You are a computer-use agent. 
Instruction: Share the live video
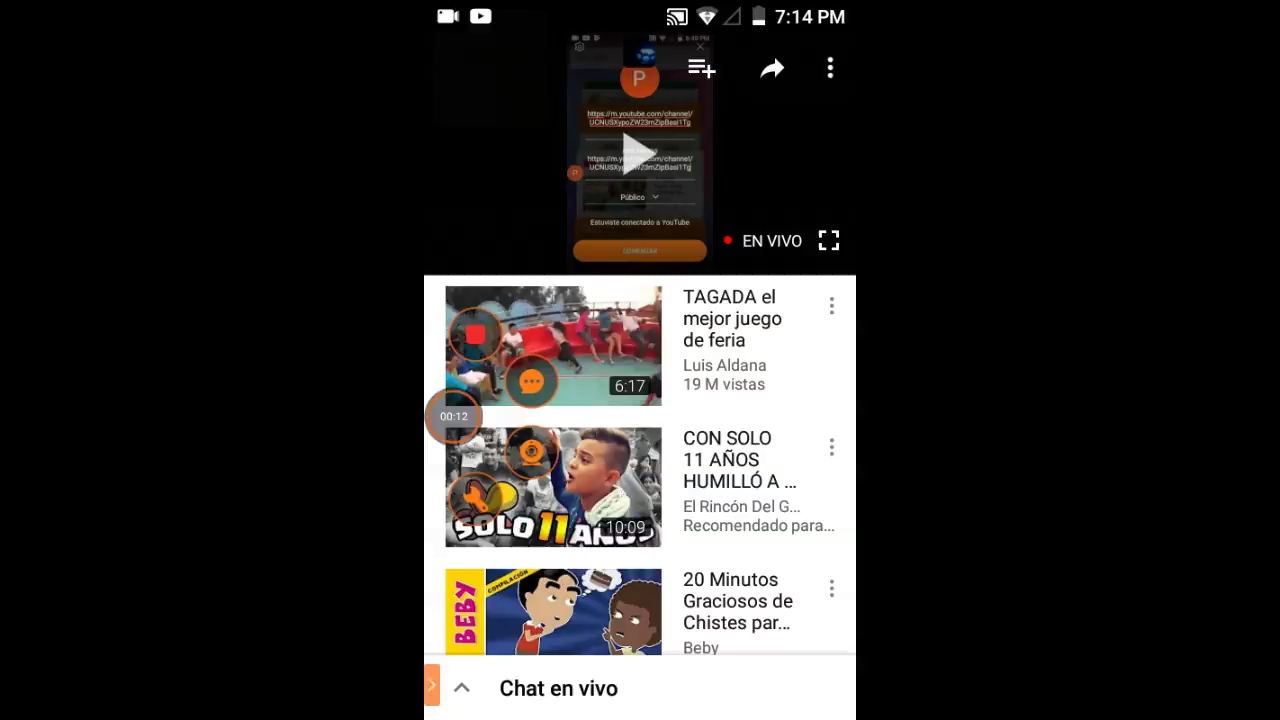coord(772,68)
